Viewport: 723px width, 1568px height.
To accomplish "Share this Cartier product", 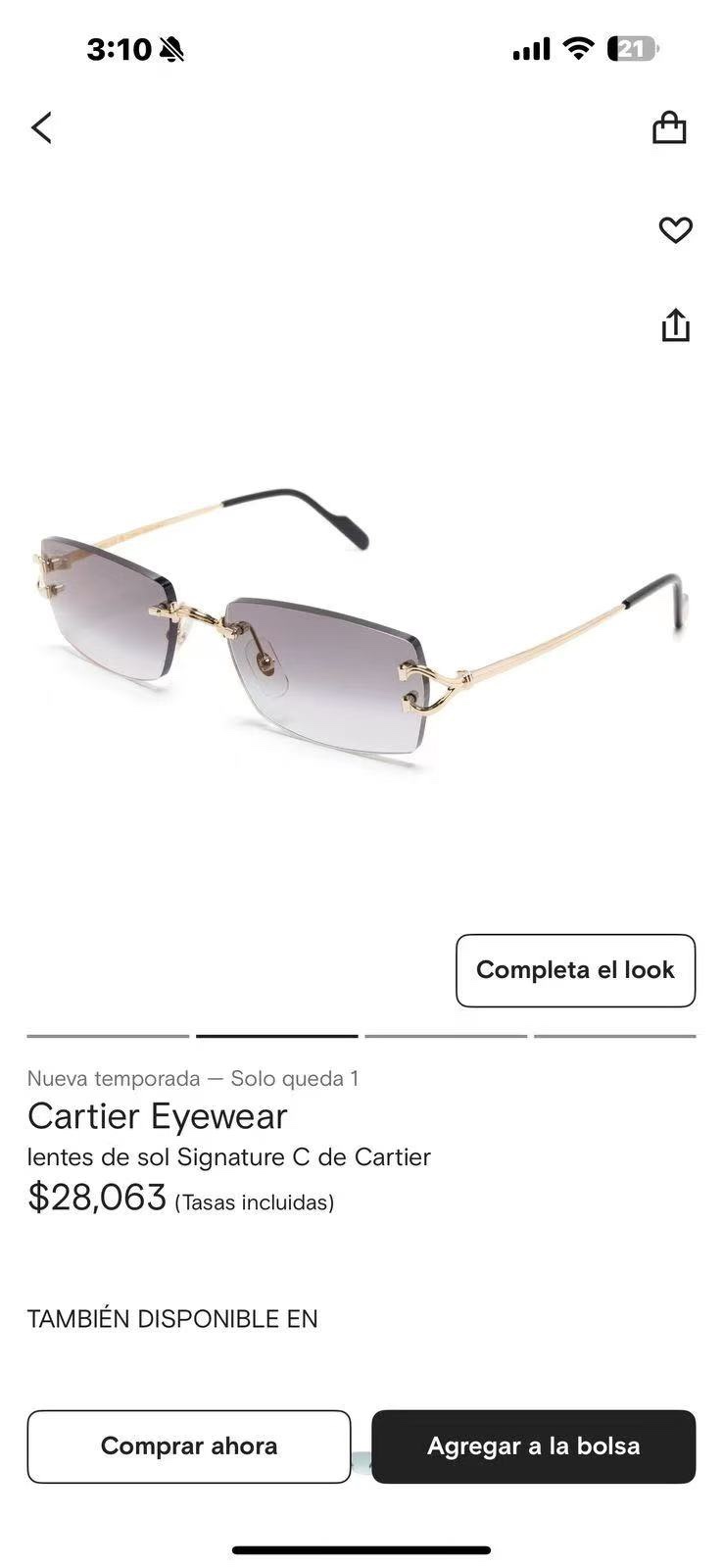I will (675, 325).
